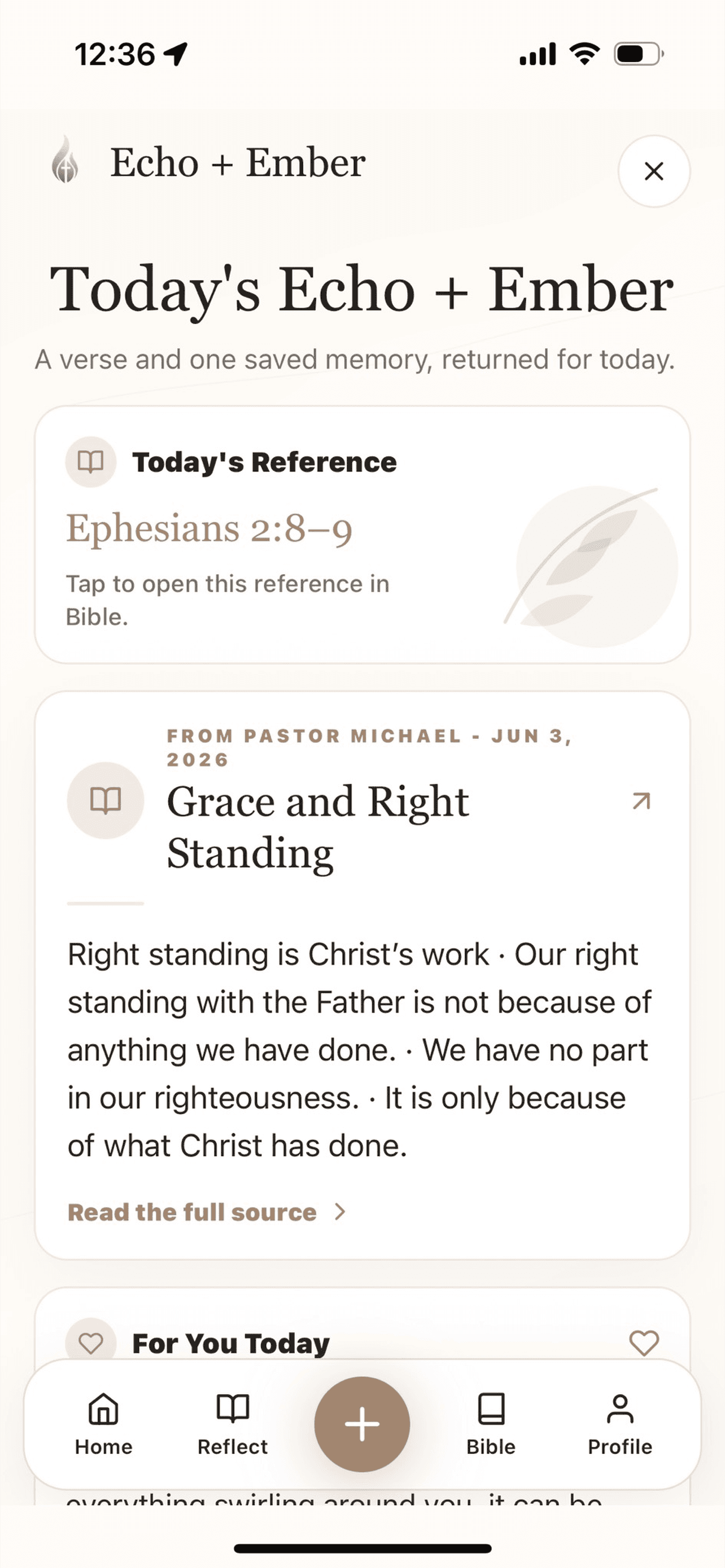Open the Ephesians 2:8–9 reference card

[362, 535]
